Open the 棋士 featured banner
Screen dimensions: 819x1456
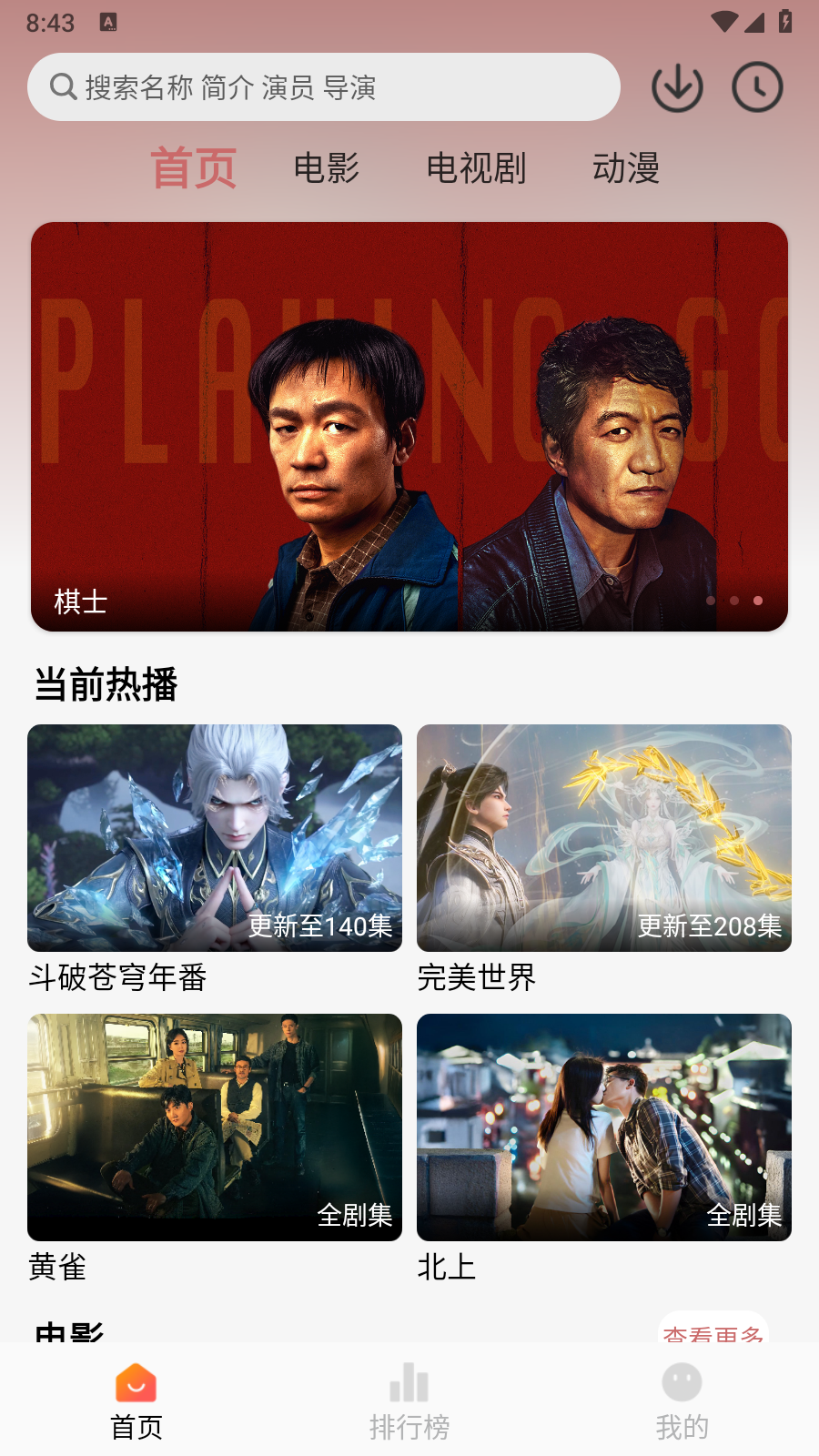(x=409, y=427)
